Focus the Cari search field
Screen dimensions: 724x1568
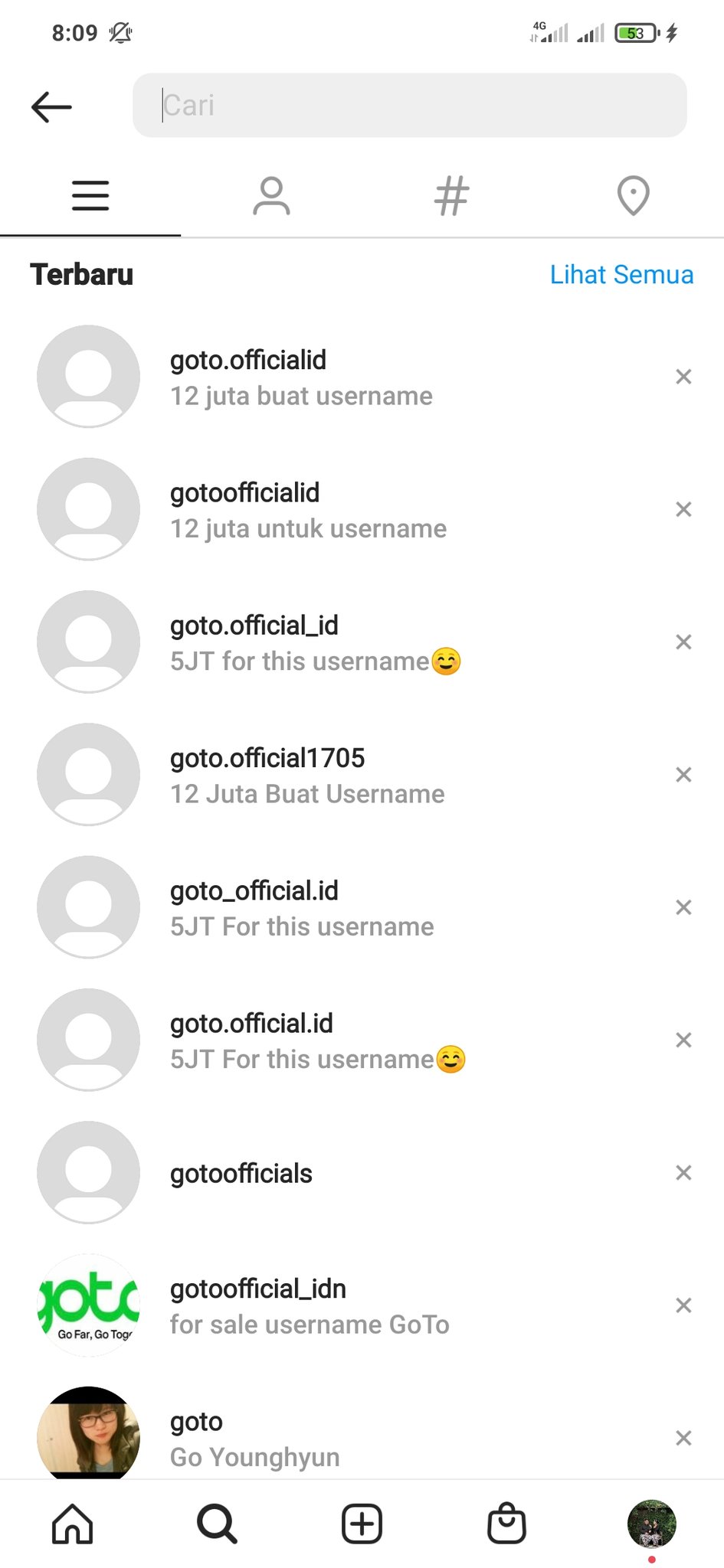[410, 106]
